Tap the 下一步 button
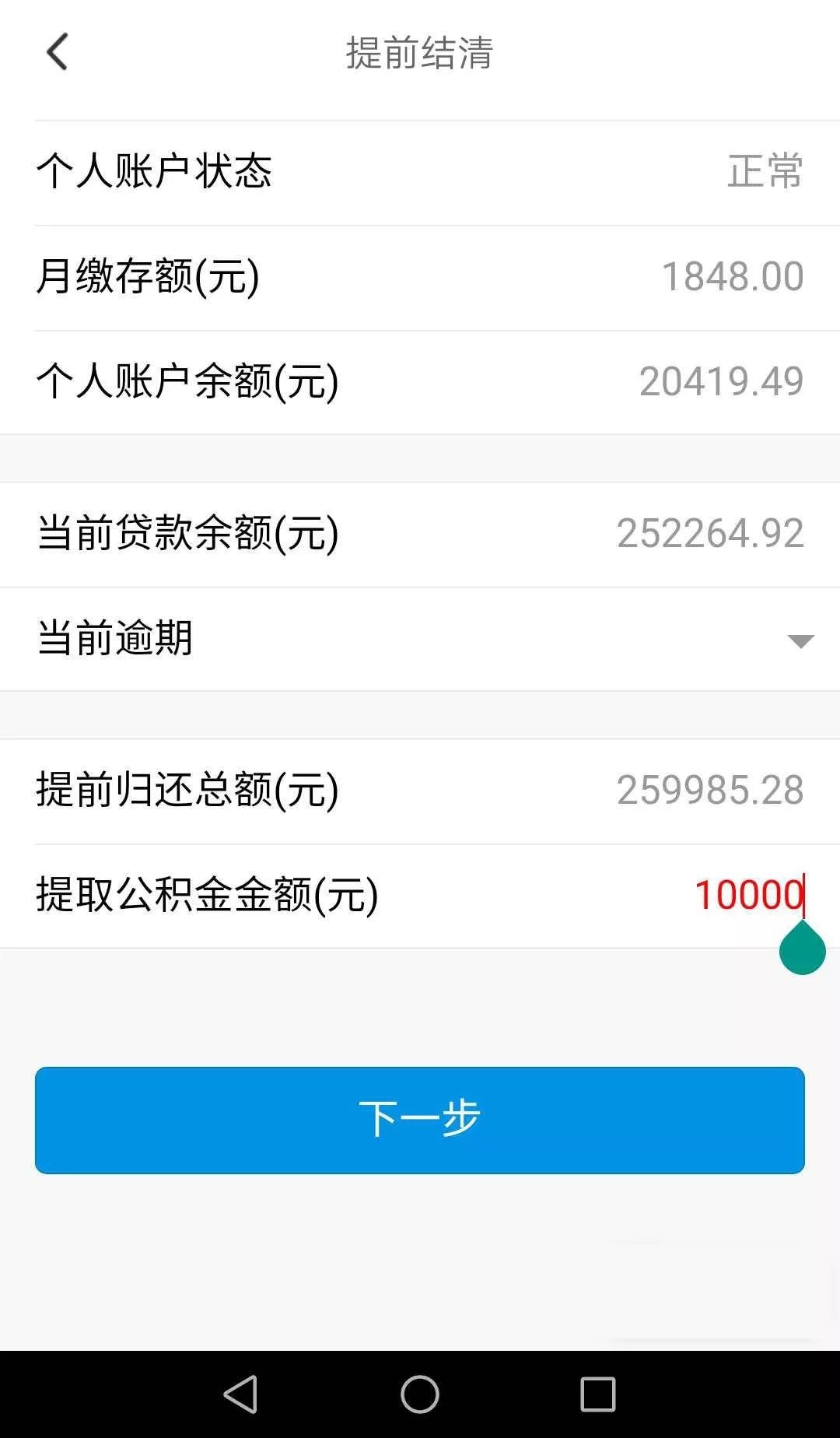The image size is (840, 1438). [x=420, y=1120]
